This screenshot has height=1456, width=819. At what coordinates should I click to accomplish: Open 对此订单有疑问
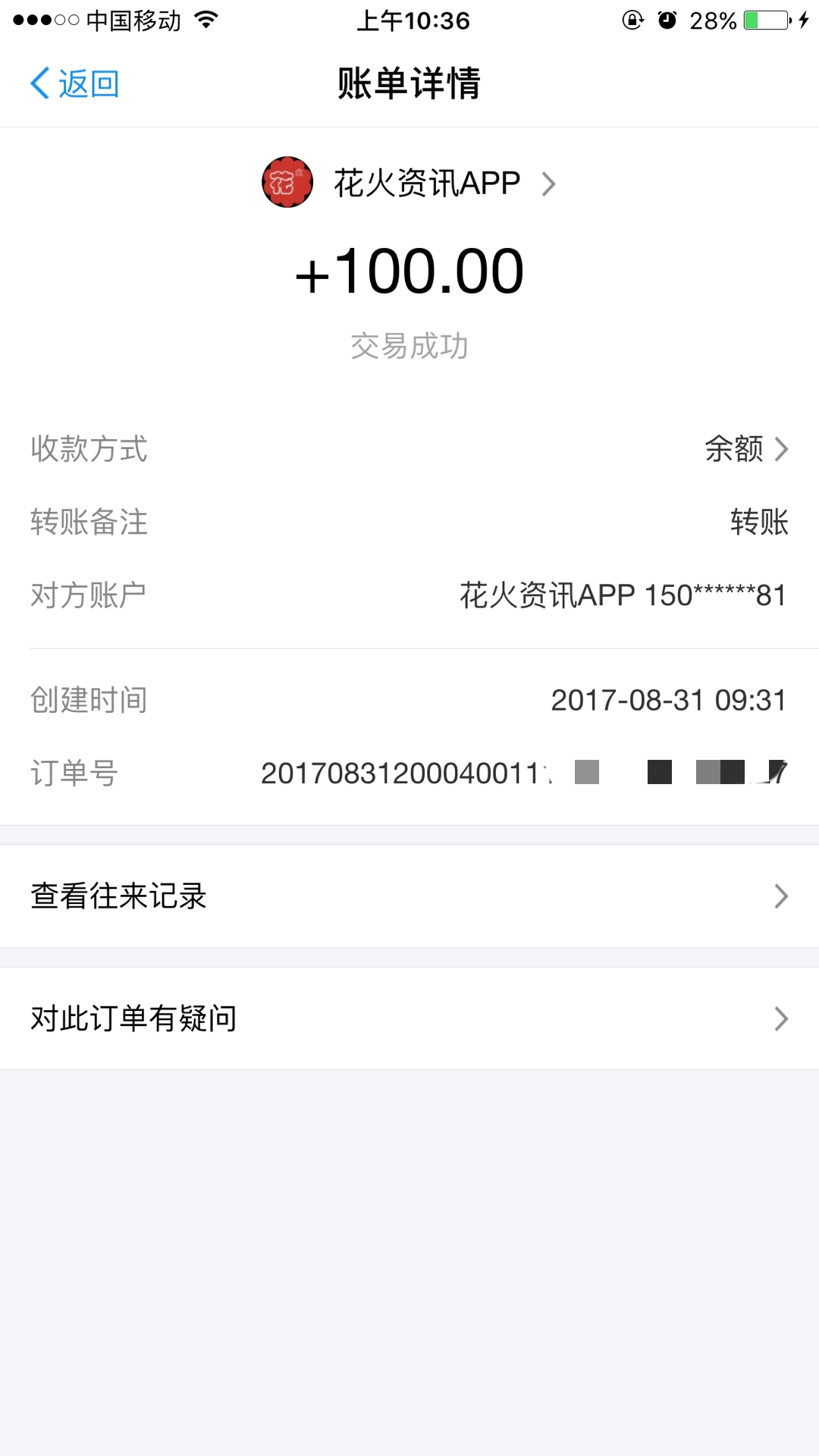point(409,1018)
